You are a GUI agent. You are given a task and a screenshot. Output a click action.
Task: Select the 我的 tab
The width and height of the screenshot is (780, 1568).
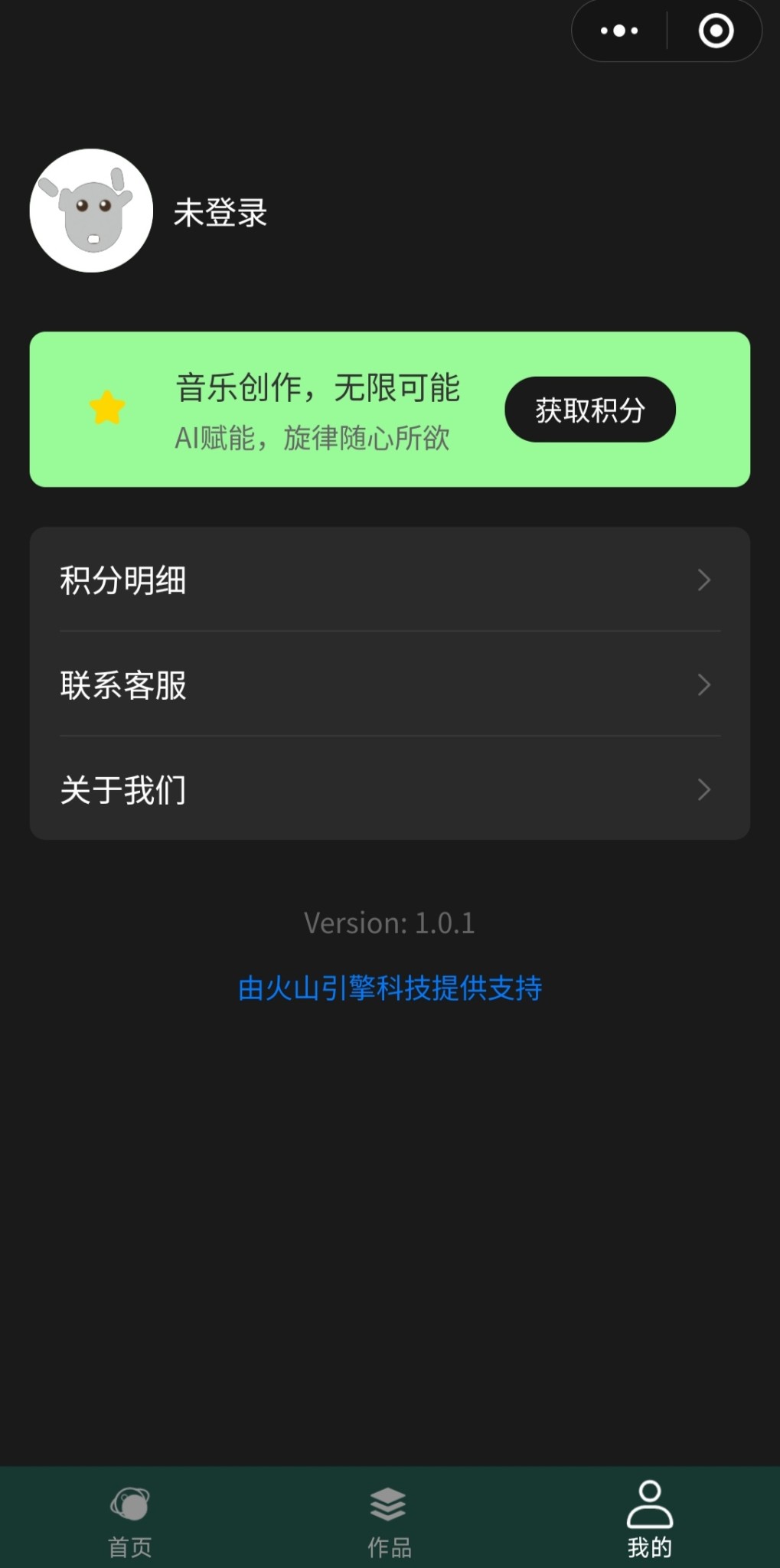coord(649,1518)
